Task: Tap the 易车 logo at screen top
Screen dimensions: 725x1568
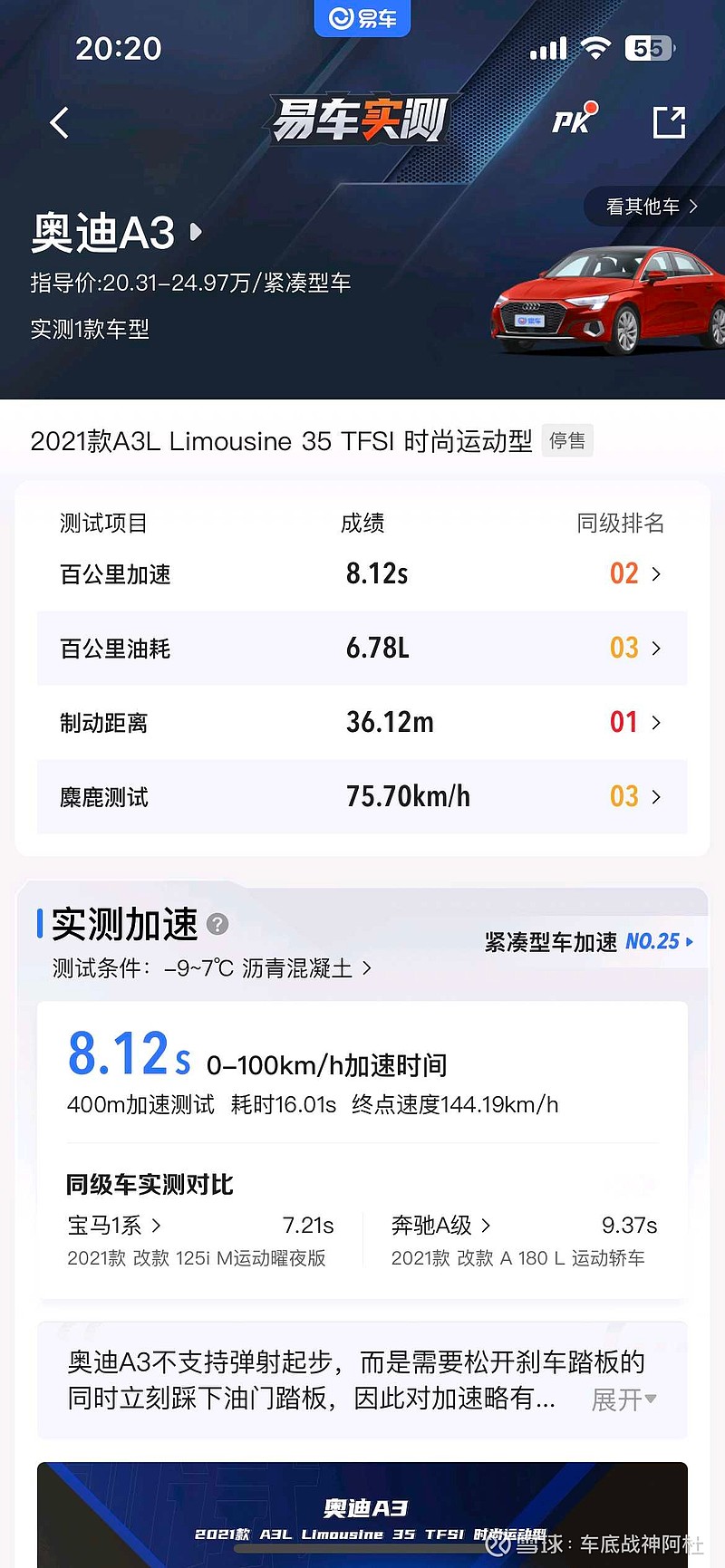Action: click(x=362, y=17)
